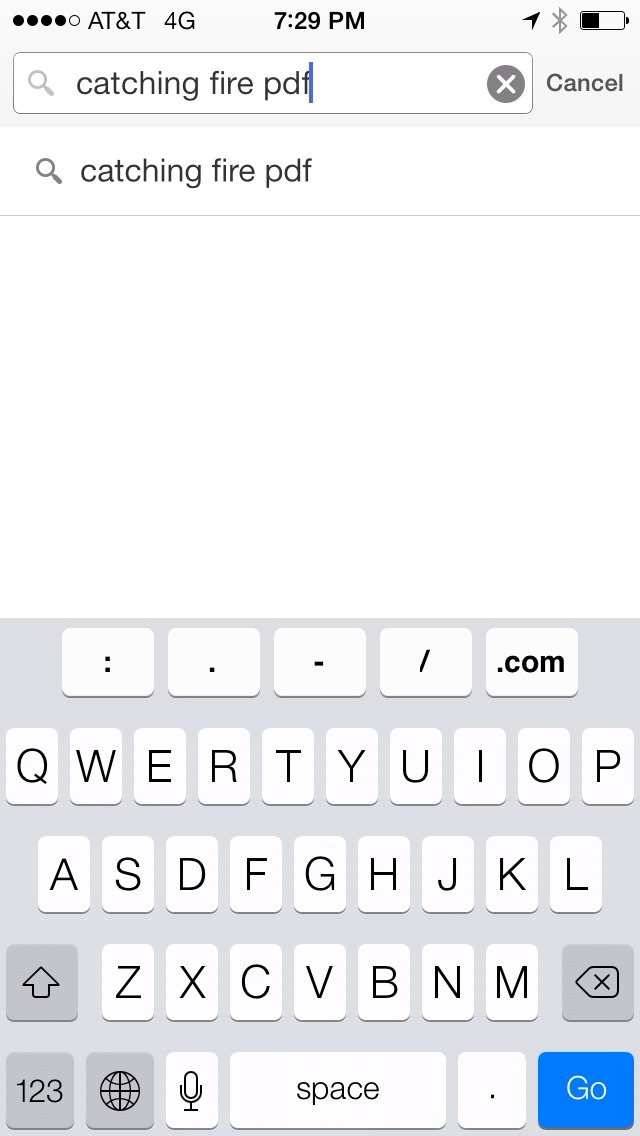Switch to the 123 numeric keyboard
Image resolution: width=640 pixels, height=1136 pixels.
click(x=40, y=1090)
